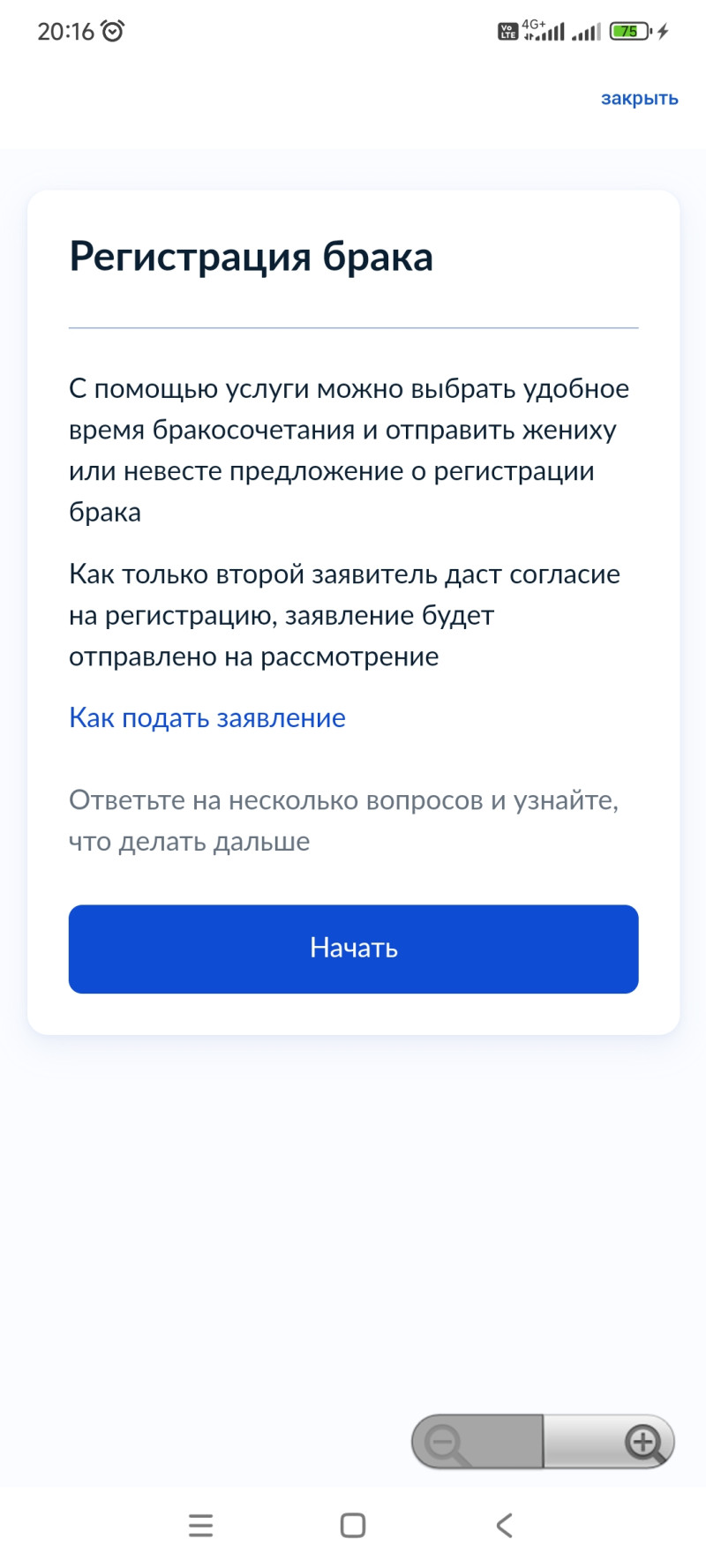Open 'Как подать заявление' link

[x=207, y=717]
